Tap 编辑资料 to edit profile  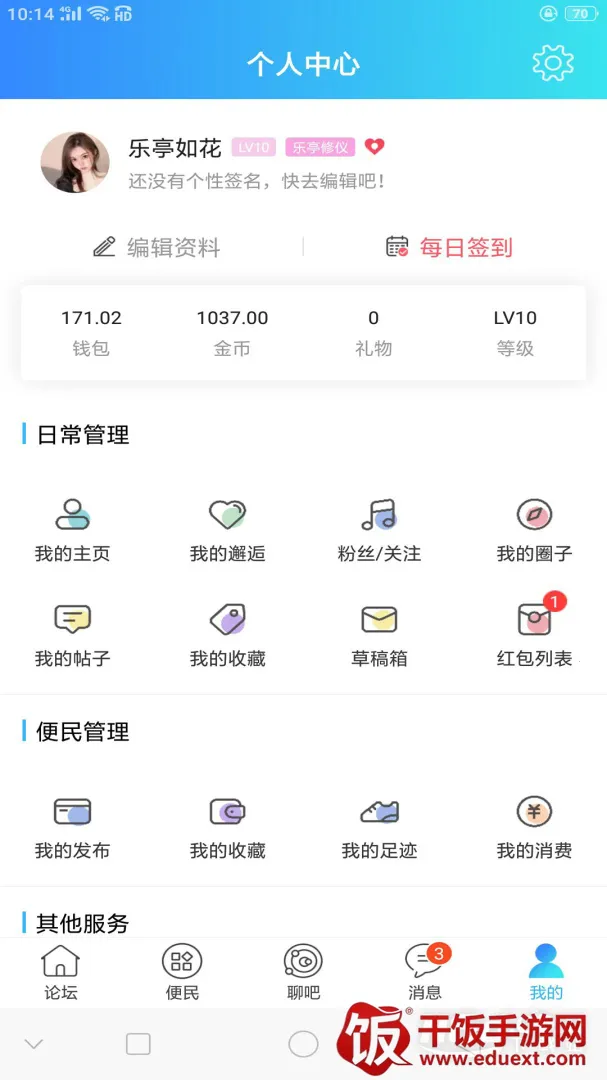point(157,247)
